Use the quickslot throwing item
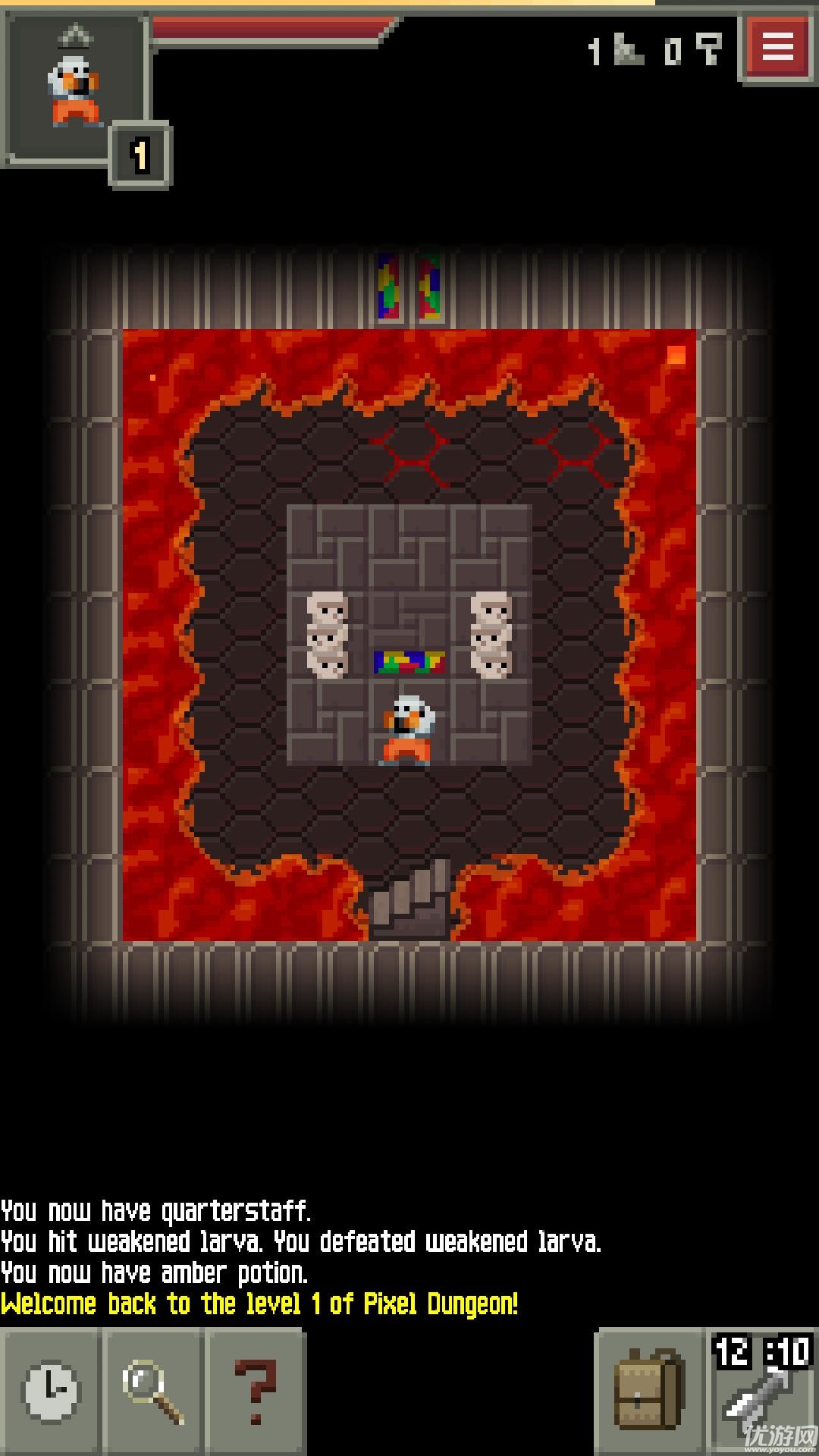This screenshot has width=819, height=1456. [x=762, y=1395]
